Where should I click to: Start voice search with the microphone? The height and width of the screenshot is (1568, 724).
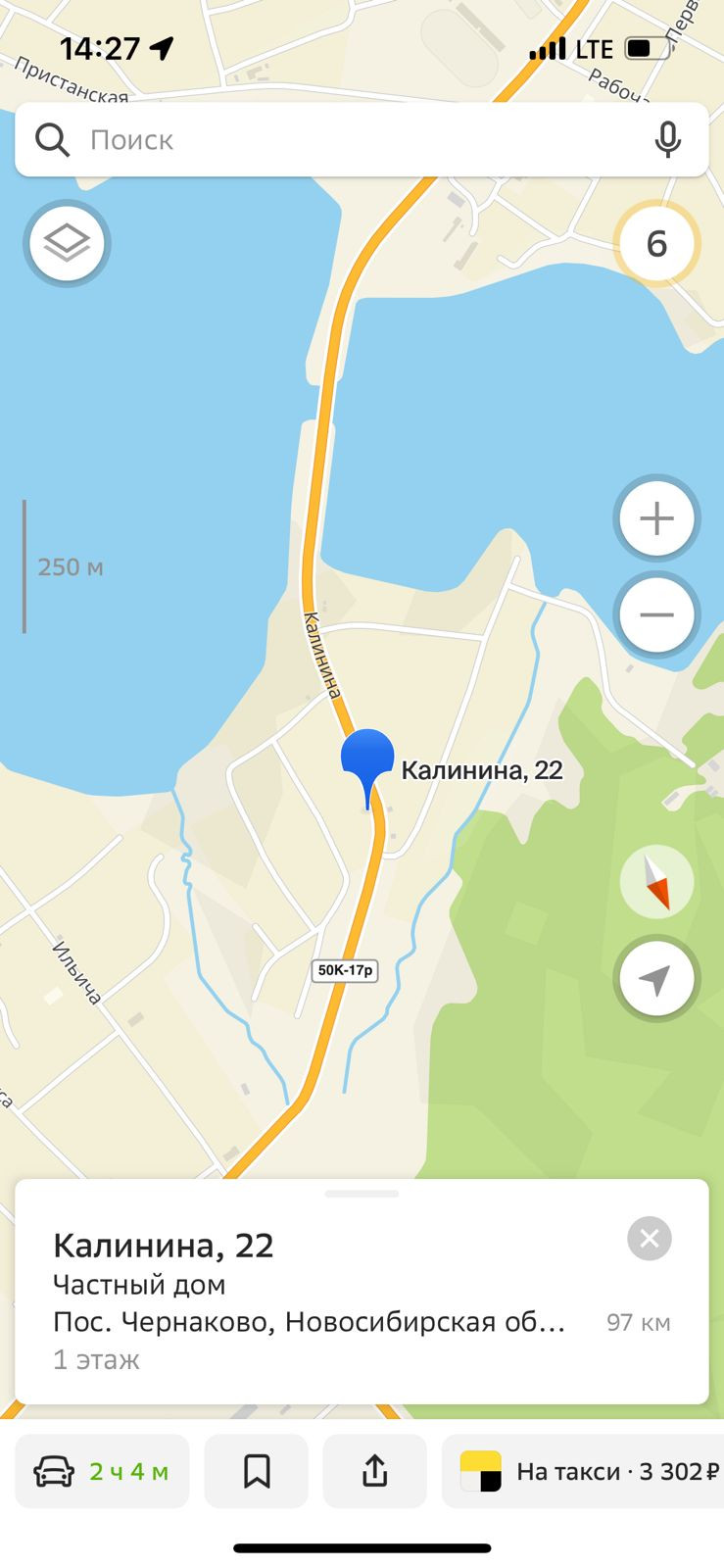(667, 140)
